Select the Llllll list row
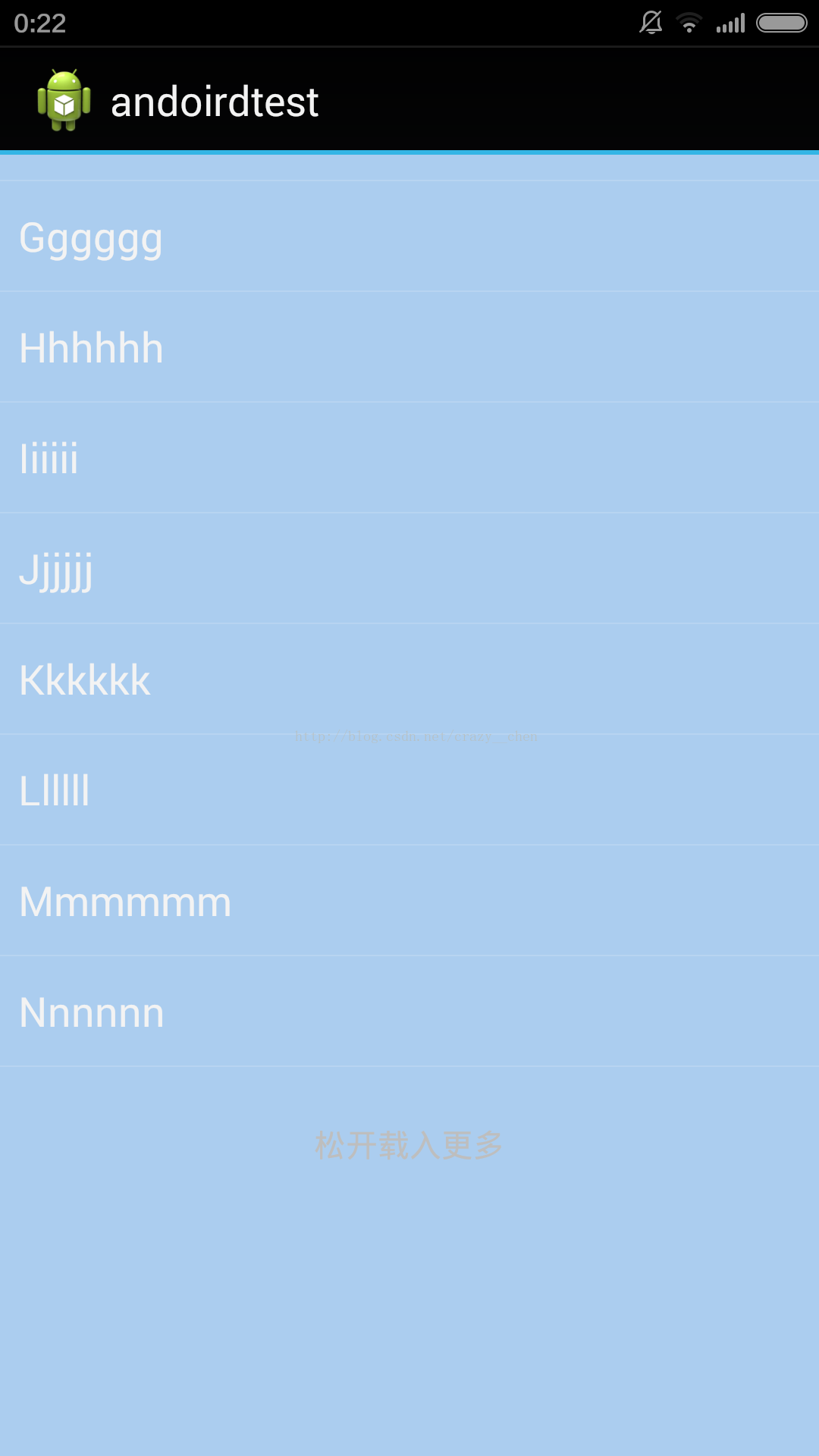Viewport: 819px width, 1456px height. [409, 790]
